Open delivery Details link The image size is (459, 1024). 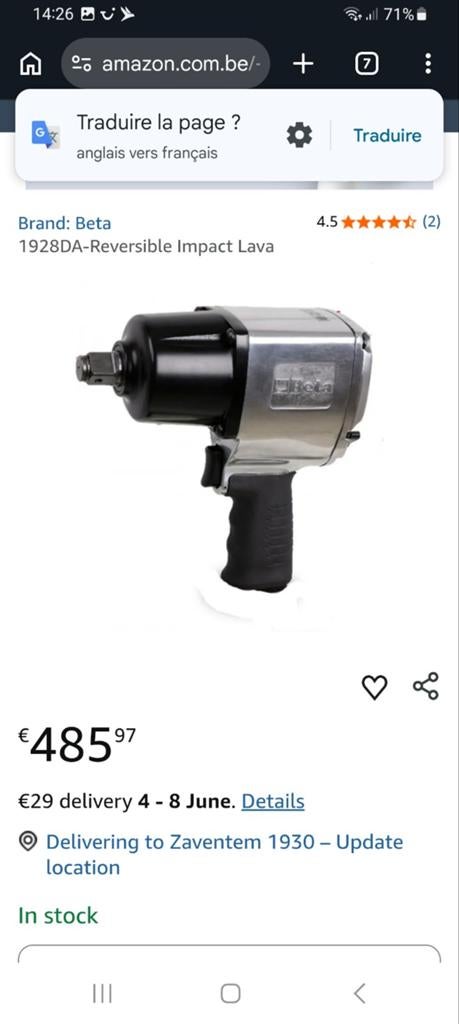pos(273,801)
